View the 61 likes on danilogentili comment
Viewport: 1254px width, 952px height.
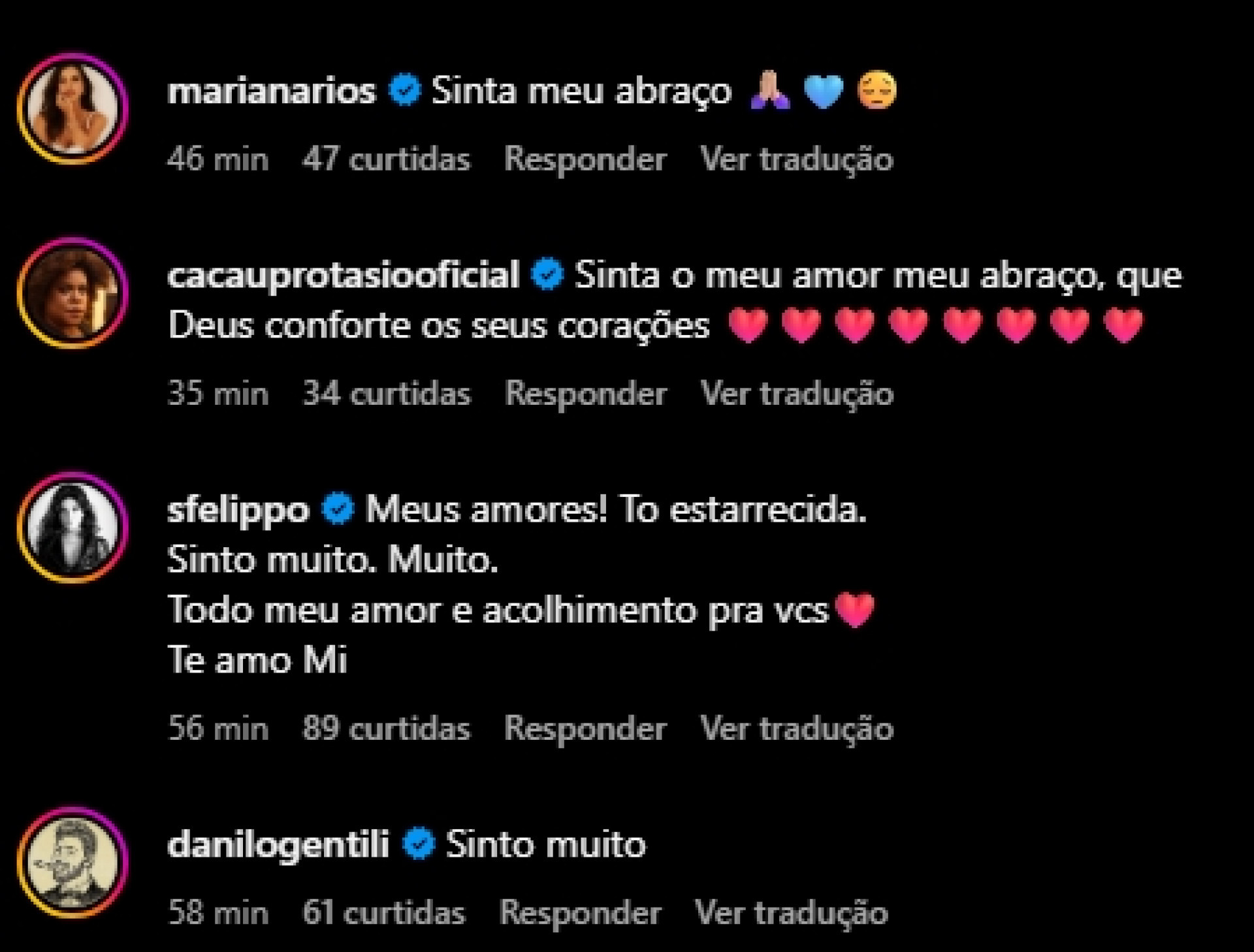pyautogui.click(x=383, y=912)
